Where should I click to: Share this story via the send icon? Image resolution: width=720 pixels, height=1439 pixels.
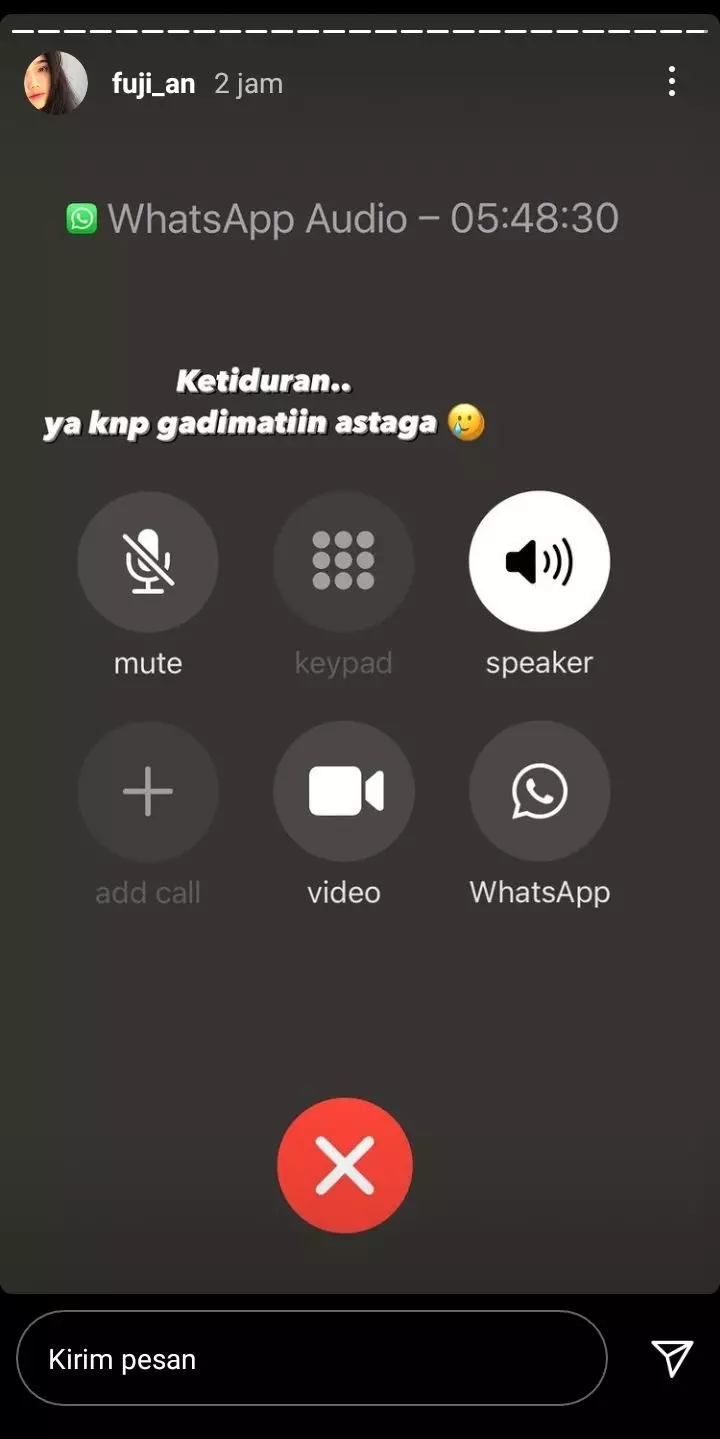672,1358
